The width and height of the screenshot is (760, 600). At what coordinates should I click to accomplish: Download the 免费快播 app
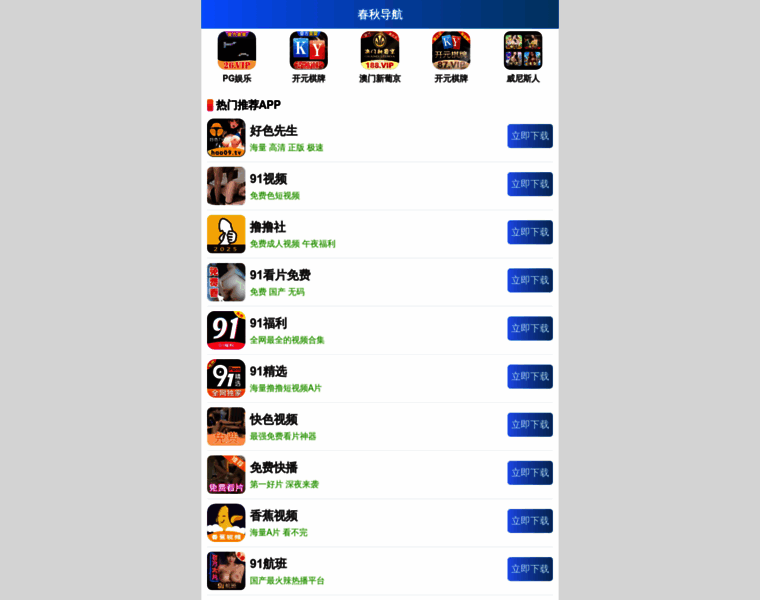pos(530,472)
